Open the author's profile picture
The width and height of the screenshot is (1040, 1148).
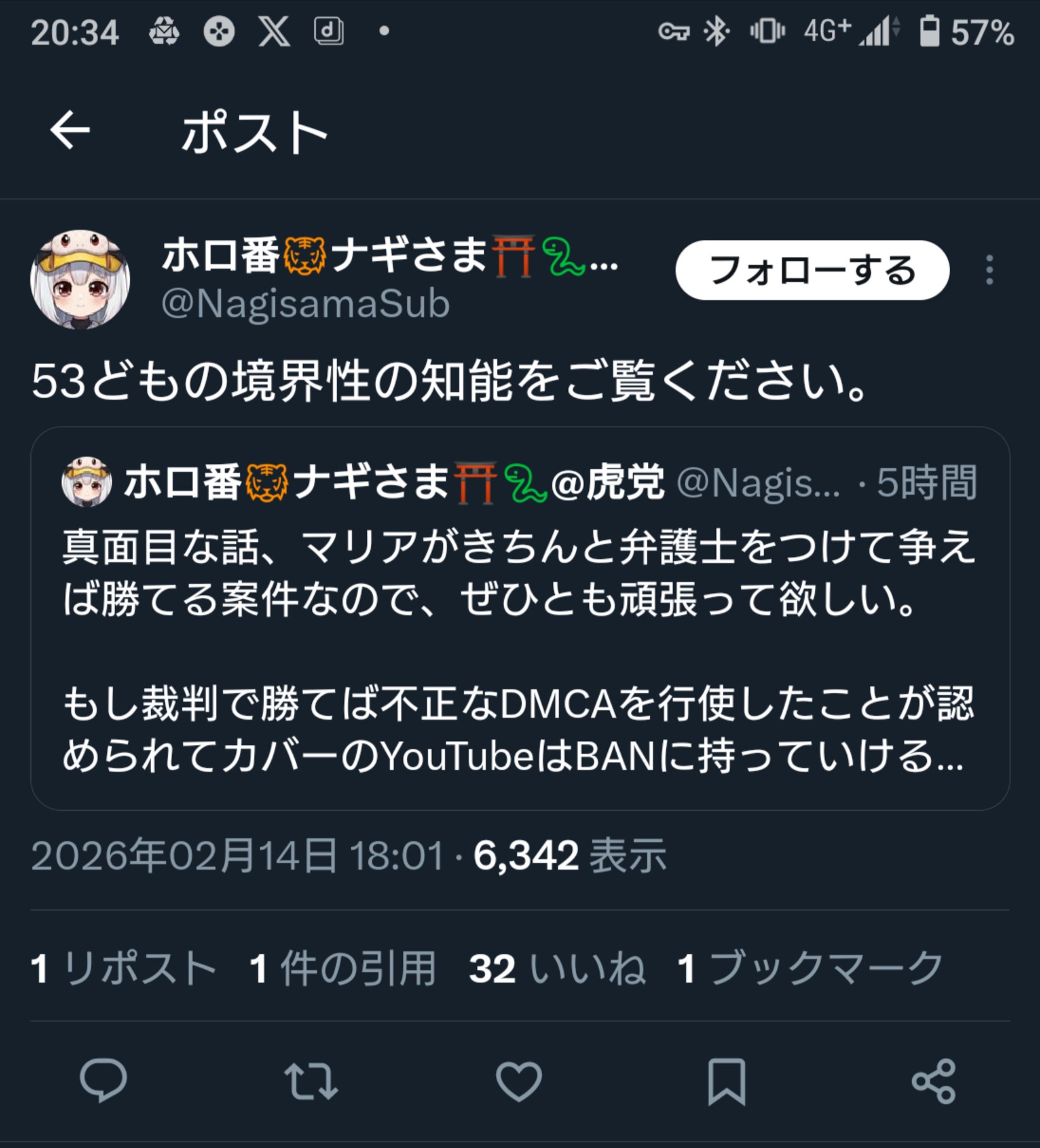click(80, 279)
